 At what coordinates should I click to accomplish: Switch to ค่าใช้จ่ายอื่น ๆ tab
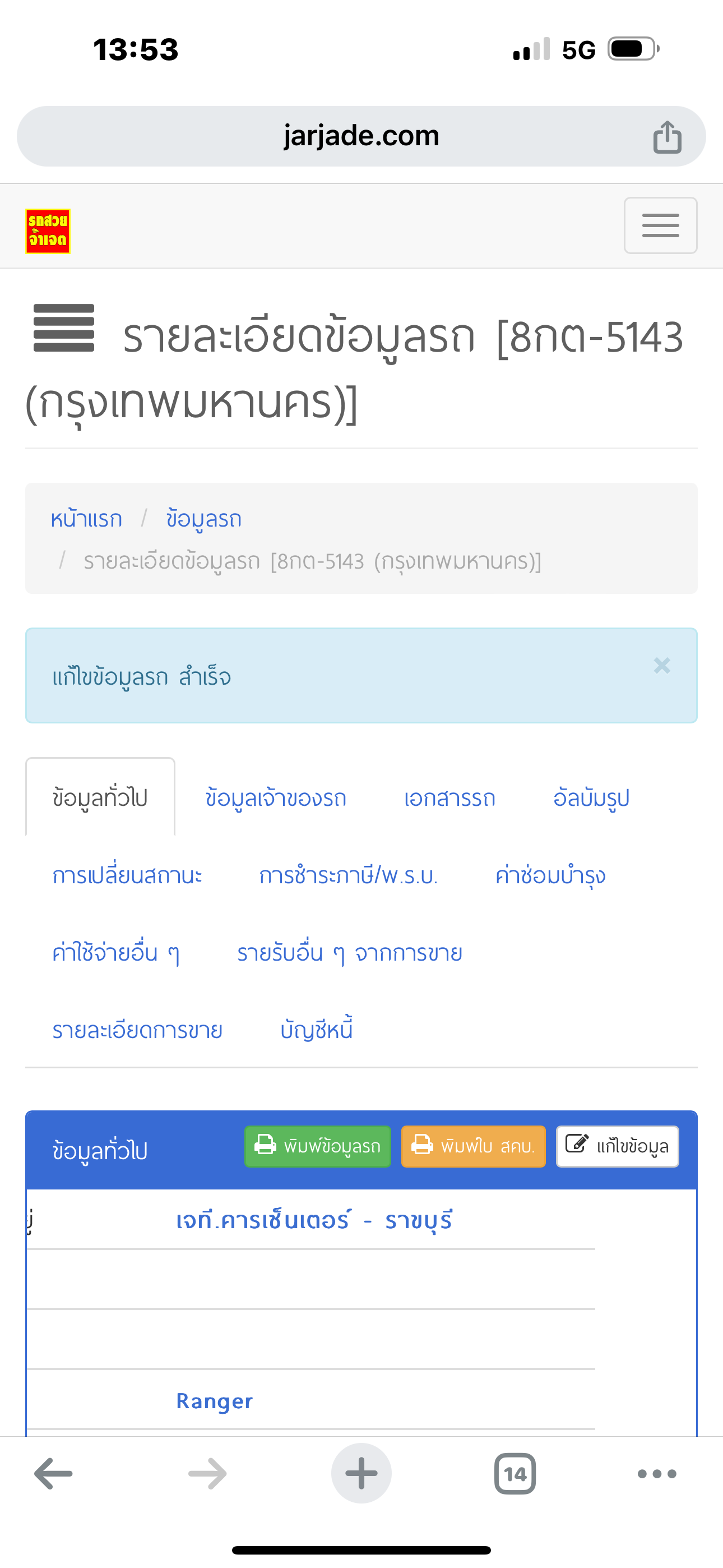115,953
